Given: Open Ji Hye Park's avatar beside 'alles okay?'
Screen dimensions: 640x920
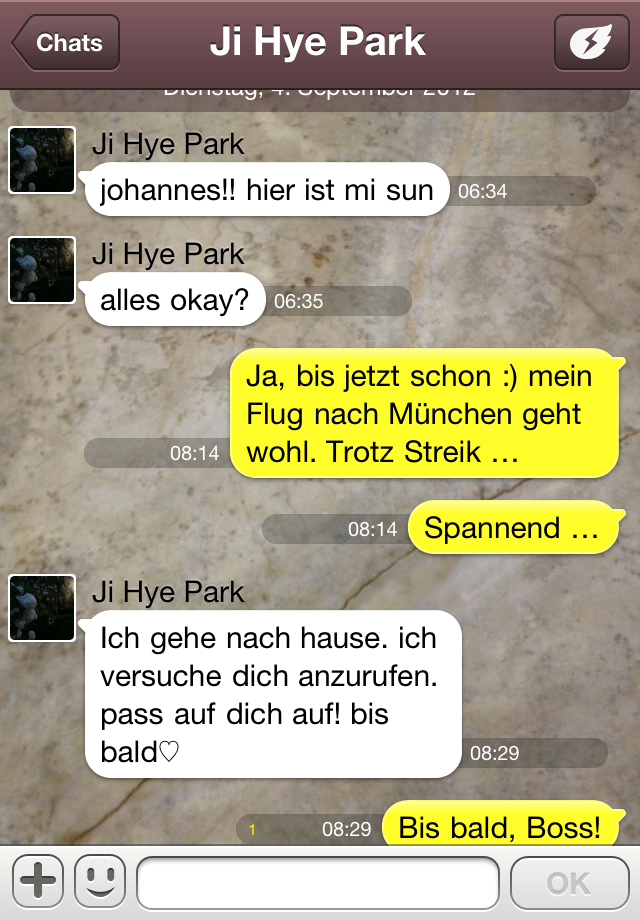Looking at the screenshot, I should 42,270.
